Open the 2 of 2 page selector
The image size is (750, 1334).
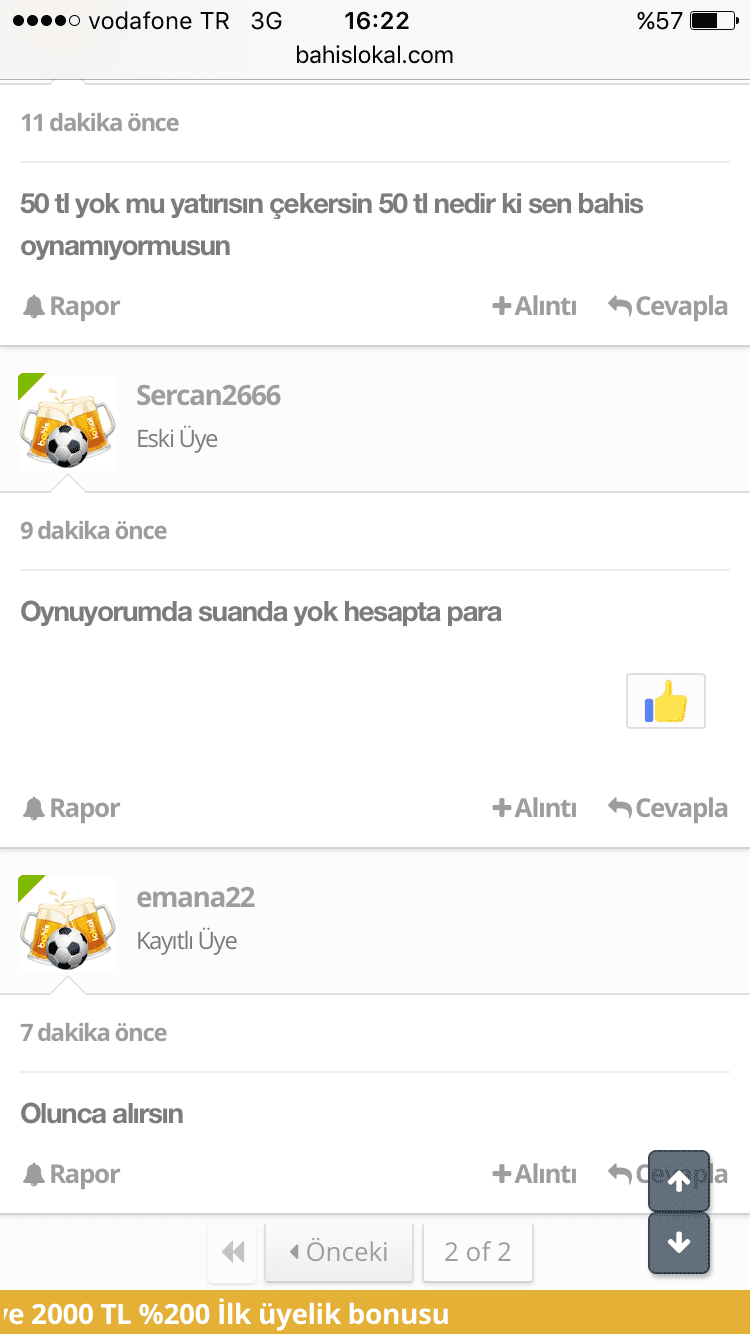[478, 1252]
